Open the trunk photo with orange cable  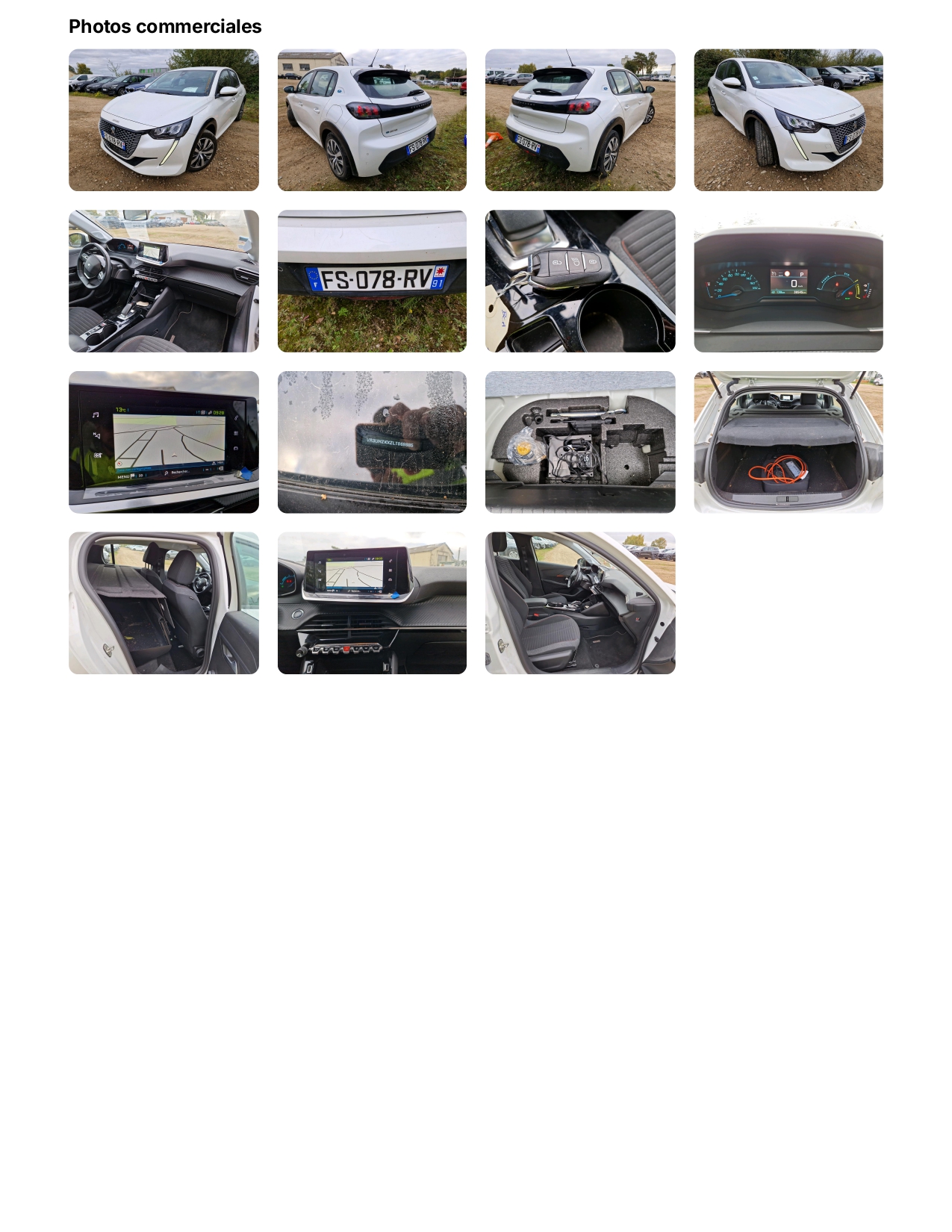click(x=788, y=442)
